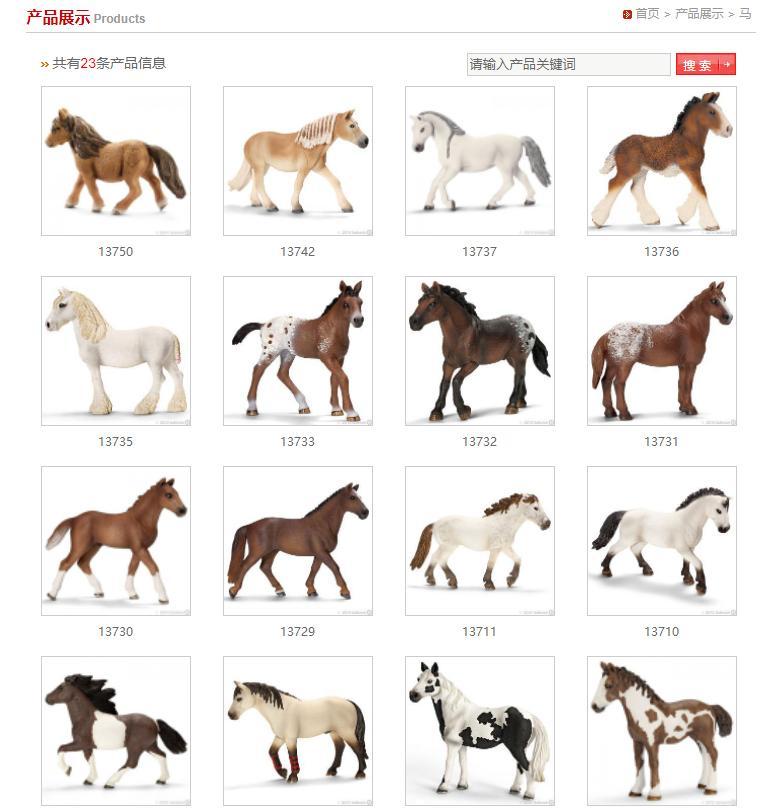Open product 13710 white horse tile
782x810 pixels.
tap(662, 541)
